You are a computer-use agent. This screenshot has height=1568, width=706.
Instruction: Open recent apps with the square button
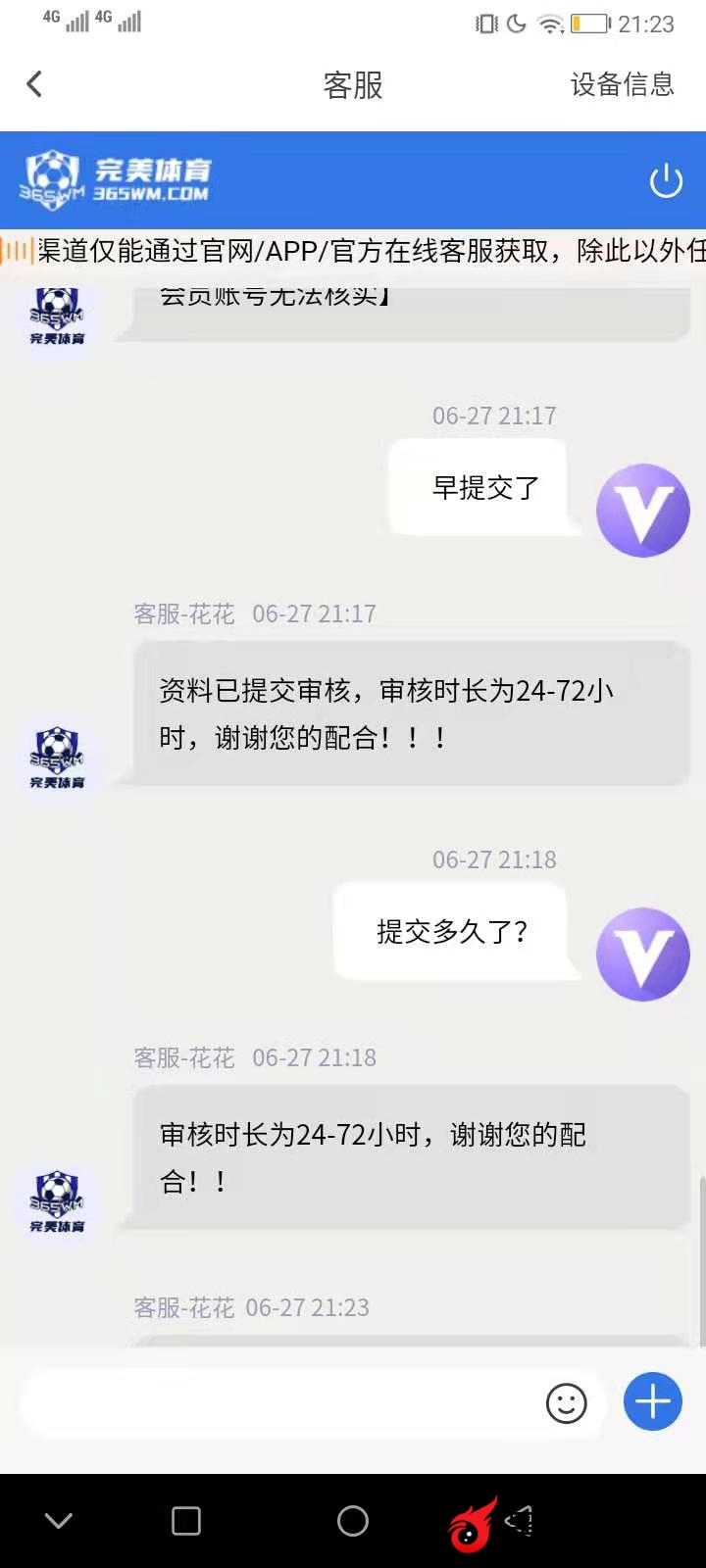186,1521
